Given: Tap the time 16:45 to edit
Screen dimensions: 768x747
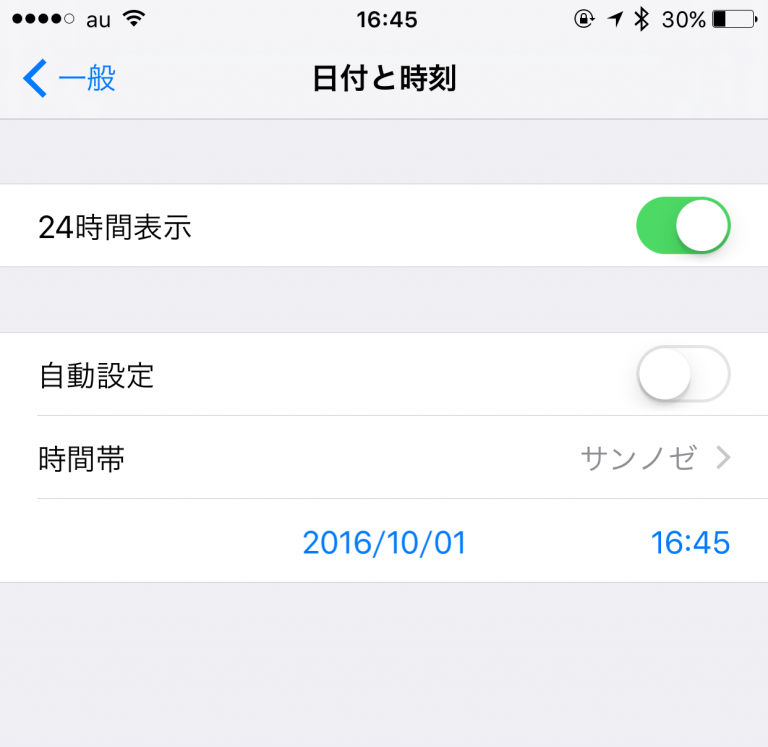Looking at the screenshot, I should (x=690, y=543).
